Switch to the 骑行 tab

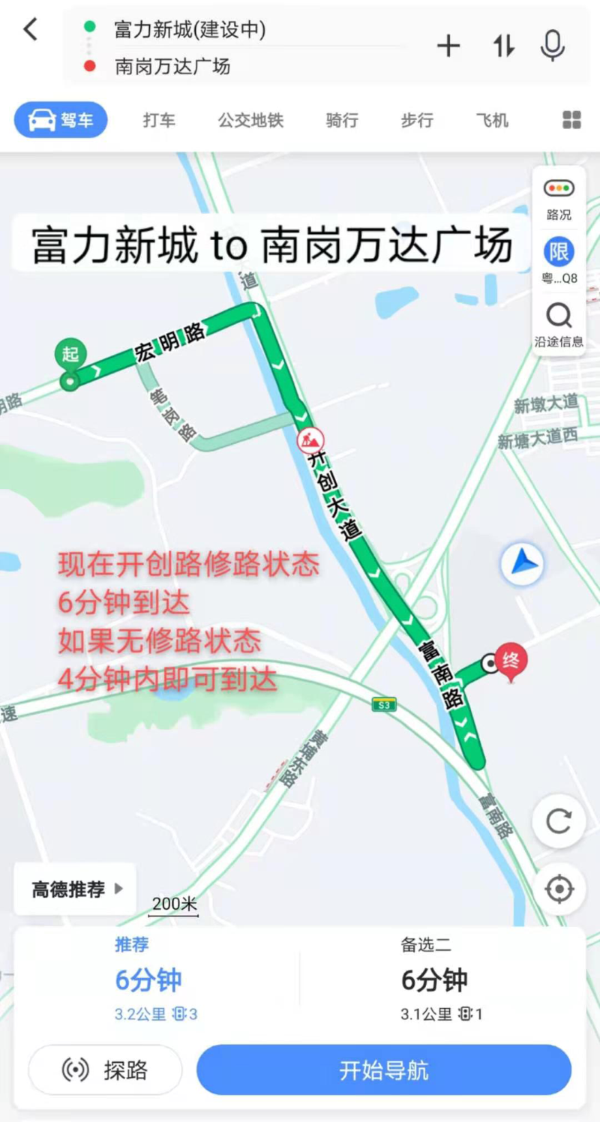pyautogui.click(x=342, y=120)
